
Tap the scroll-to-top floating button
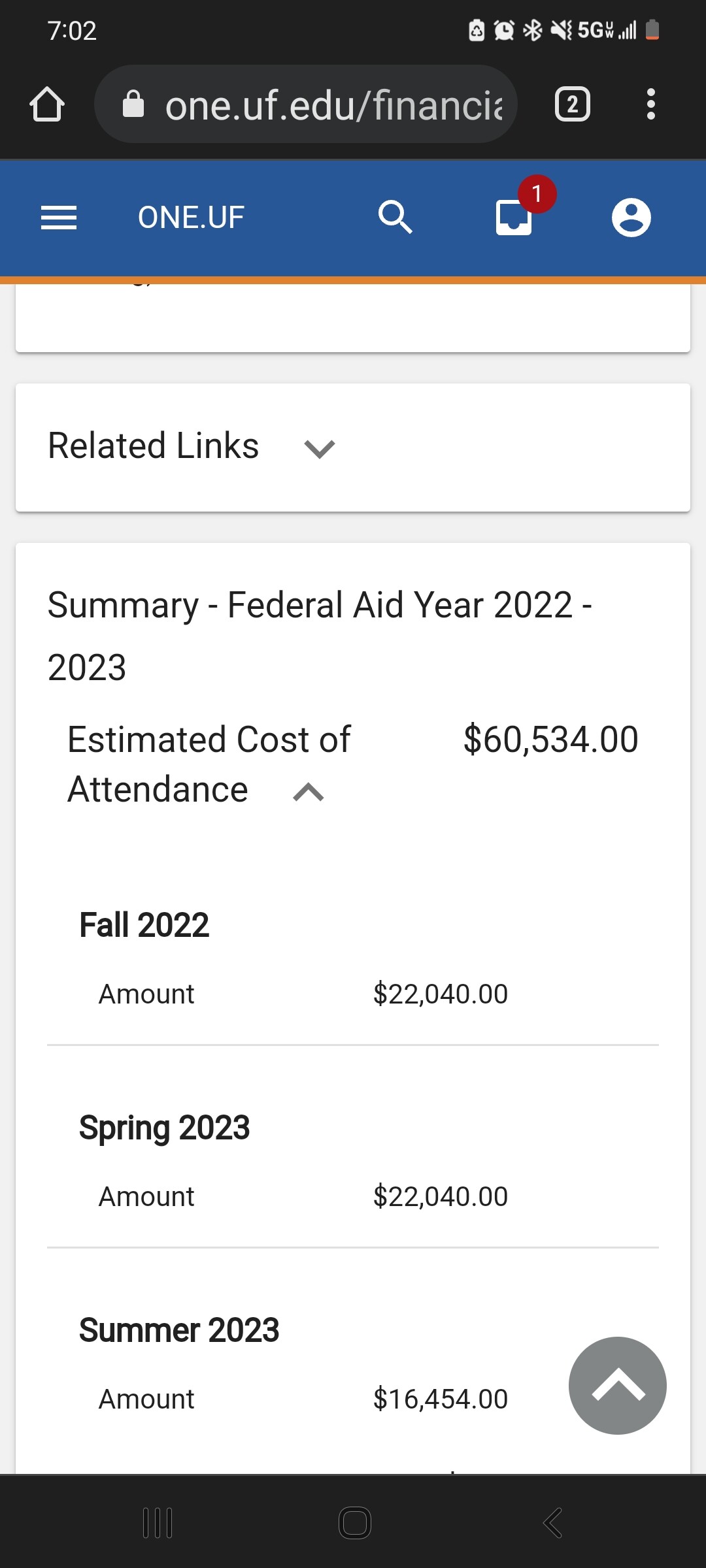617,1385
